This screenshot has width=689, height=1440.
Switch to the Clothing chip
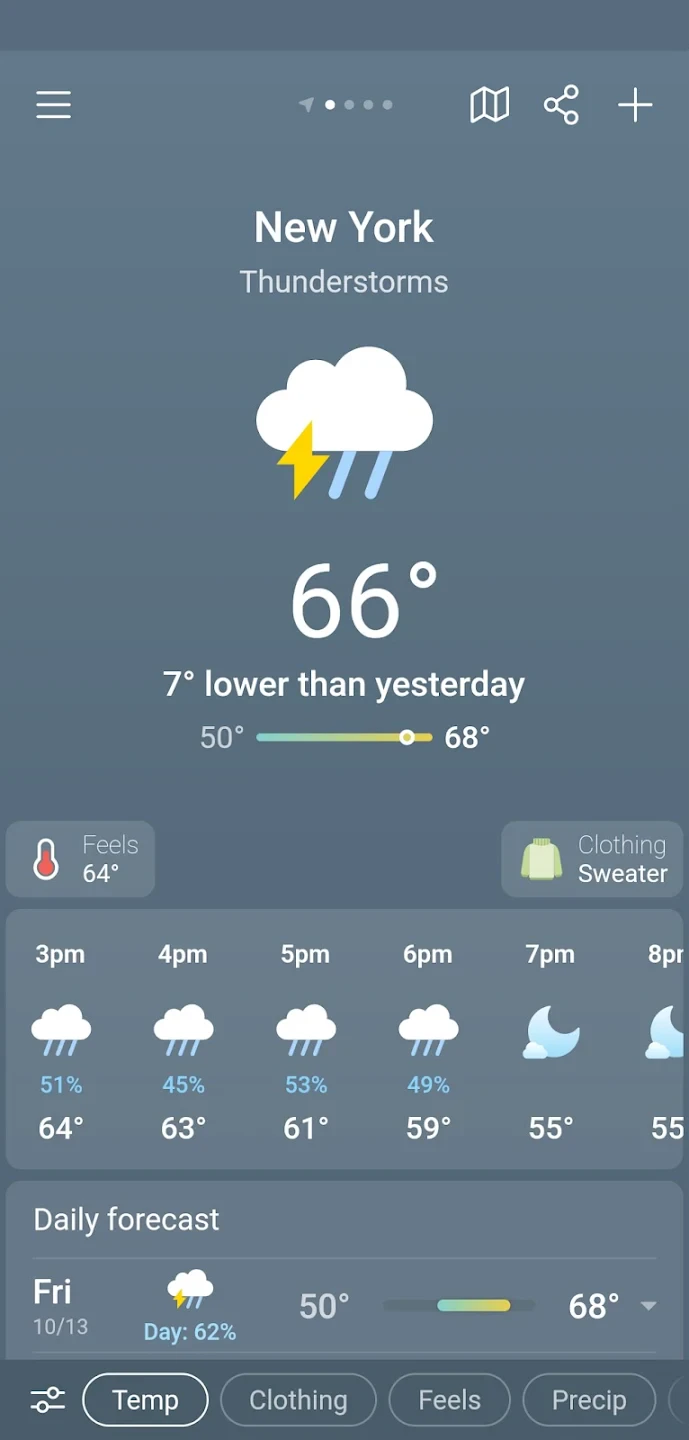(x=298, y=1400)
